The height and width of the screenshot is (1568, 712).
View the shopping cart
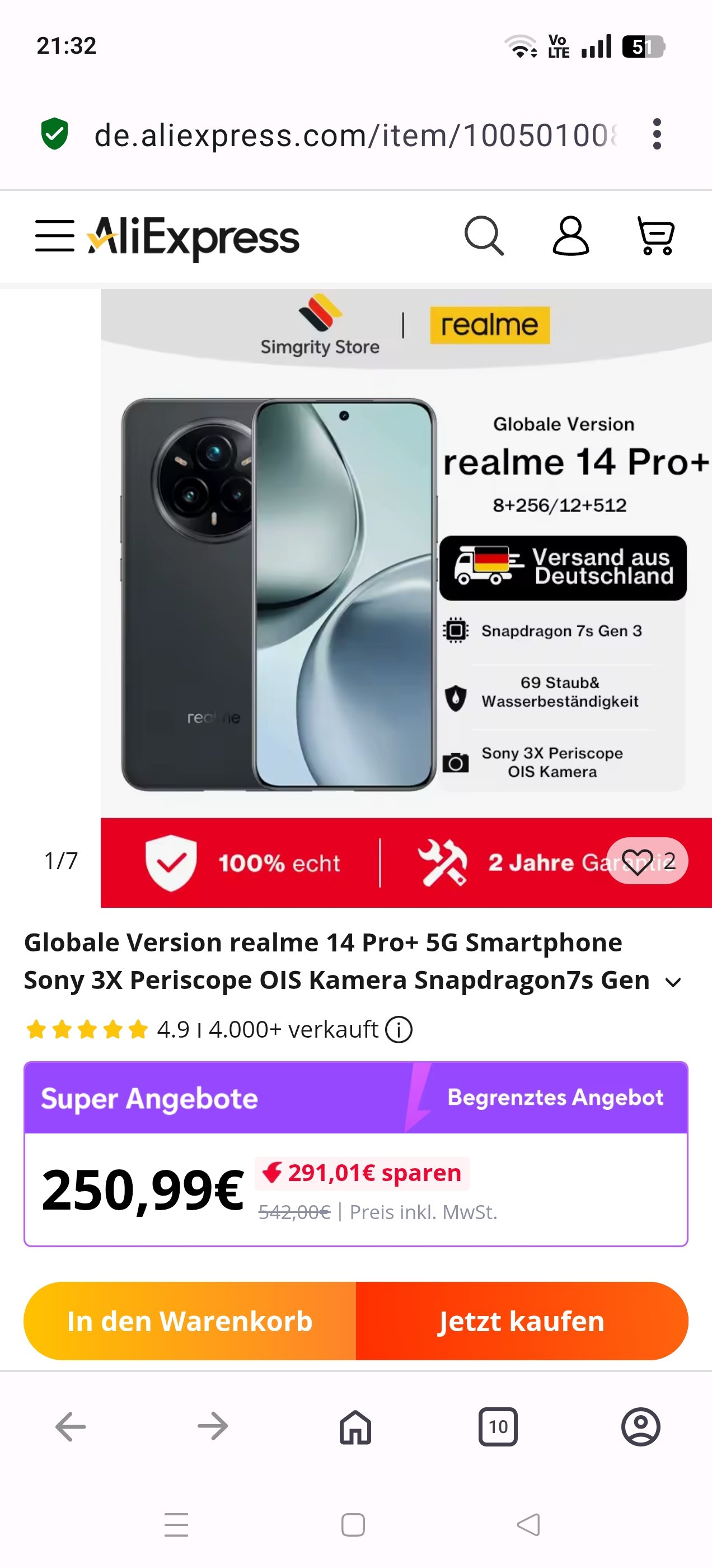click(655, 236)
